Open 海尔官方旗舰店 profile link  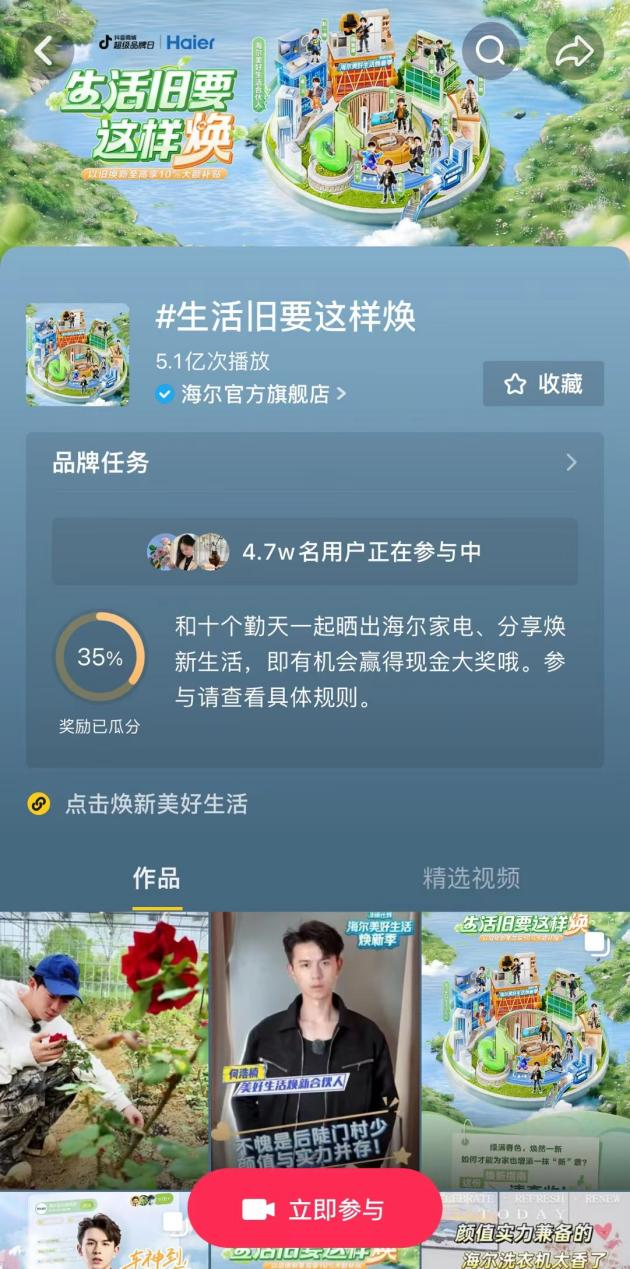[251, 394]
